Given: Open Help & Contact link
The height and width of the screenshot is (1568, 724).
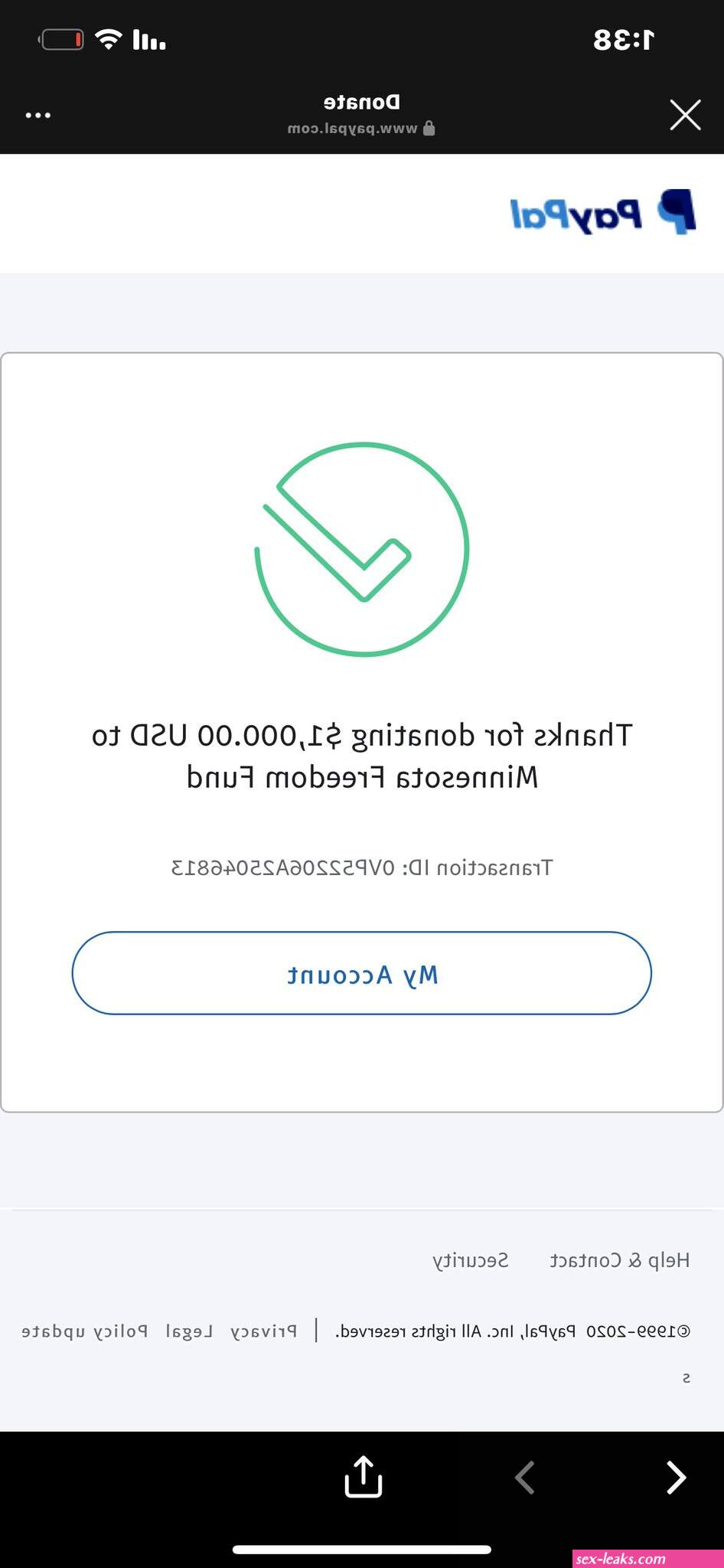Looking at the screenshot, I should click(620, 1260).
